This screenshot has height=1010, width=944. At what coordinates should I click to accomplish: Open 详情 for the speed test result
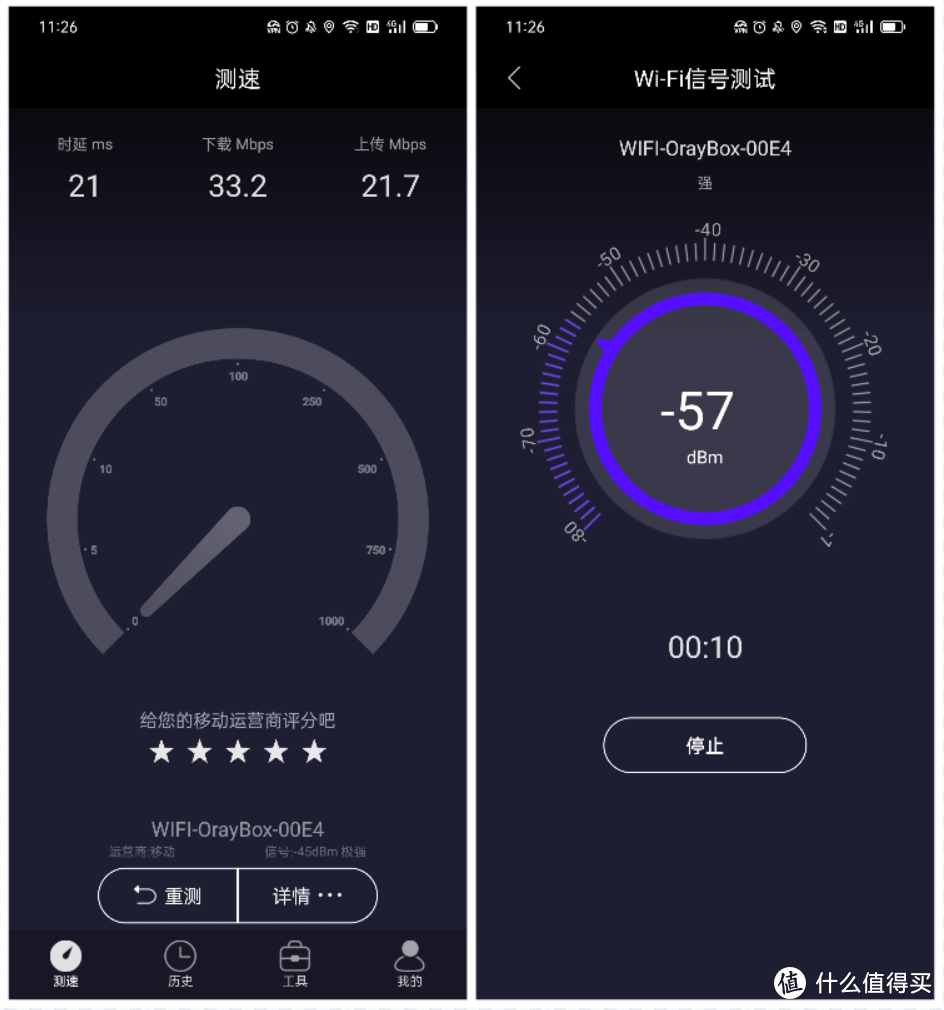(307, 895)
